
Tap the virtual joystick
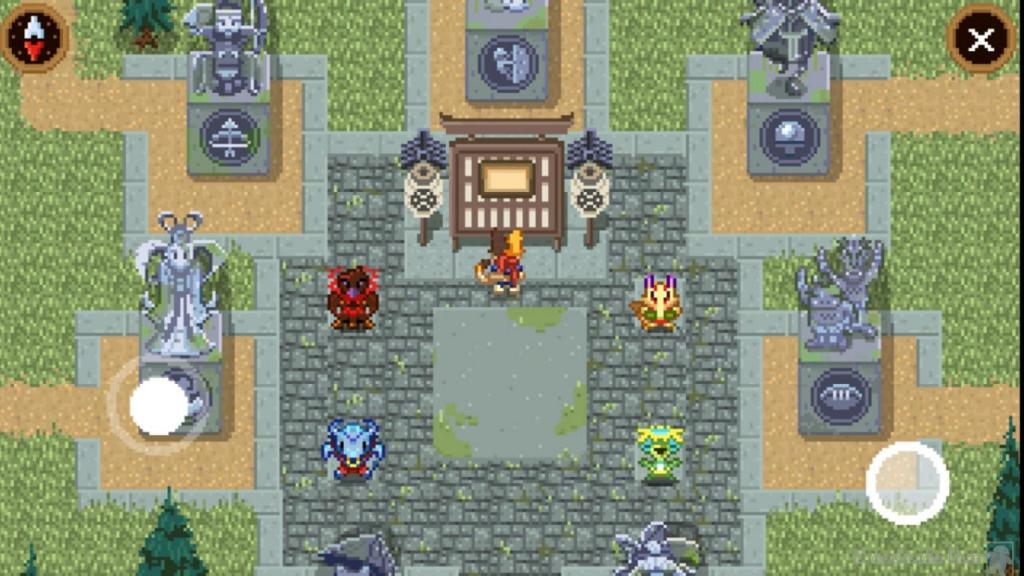tap(159, 406)
